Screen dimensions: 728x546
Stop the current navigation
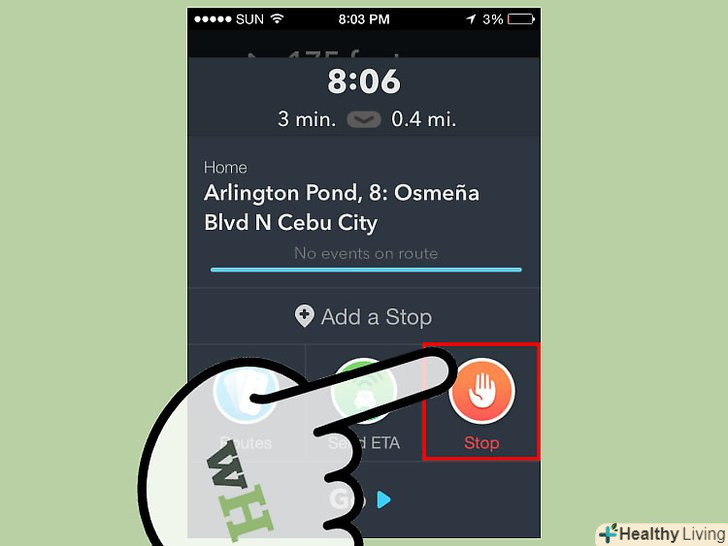(x=480, y=400)
